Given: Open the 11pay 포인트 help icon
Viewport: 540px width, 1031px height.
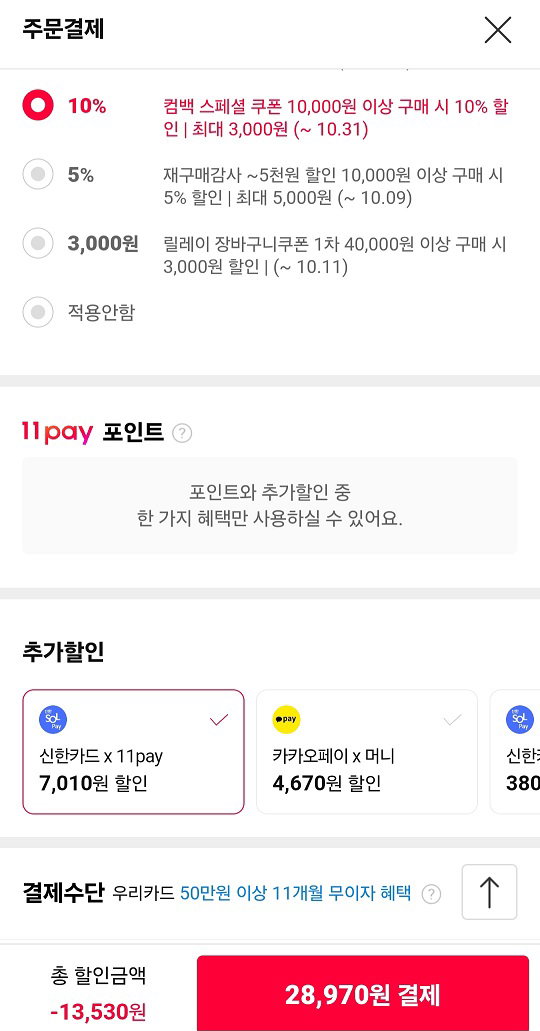Looking at the screenshot, I should point(182,433).
